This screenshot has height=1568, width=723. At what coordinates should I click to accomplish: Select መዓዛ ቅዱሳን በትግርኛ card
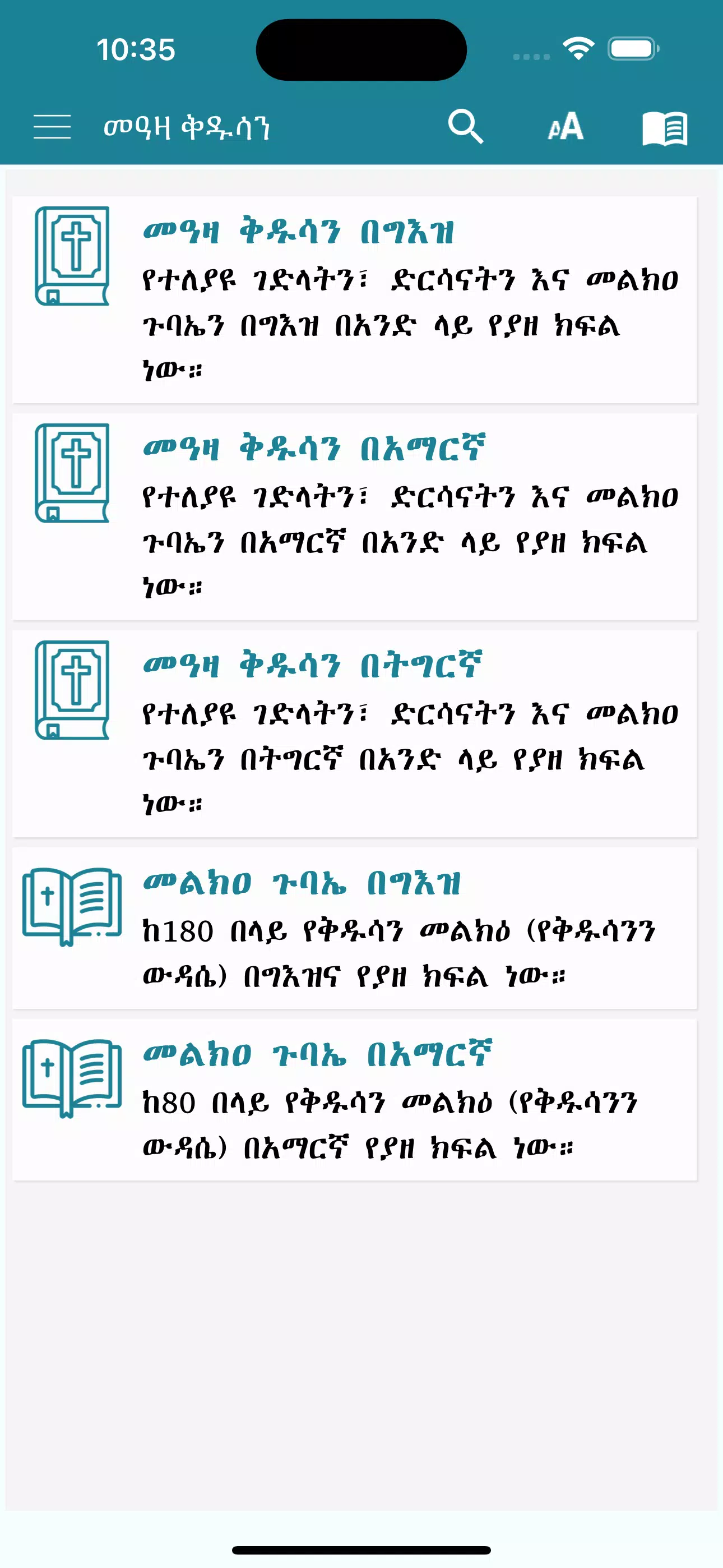(x=354, y=734)
